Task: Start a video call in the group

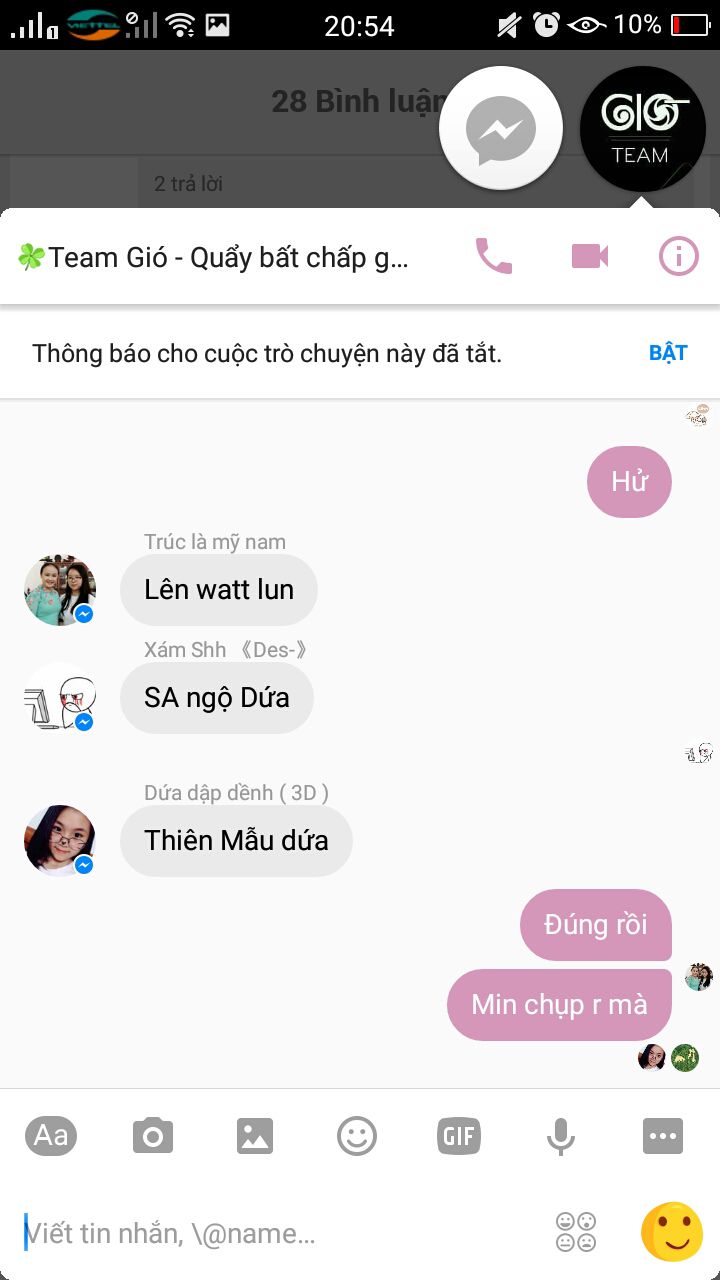Action: point(590,257)
